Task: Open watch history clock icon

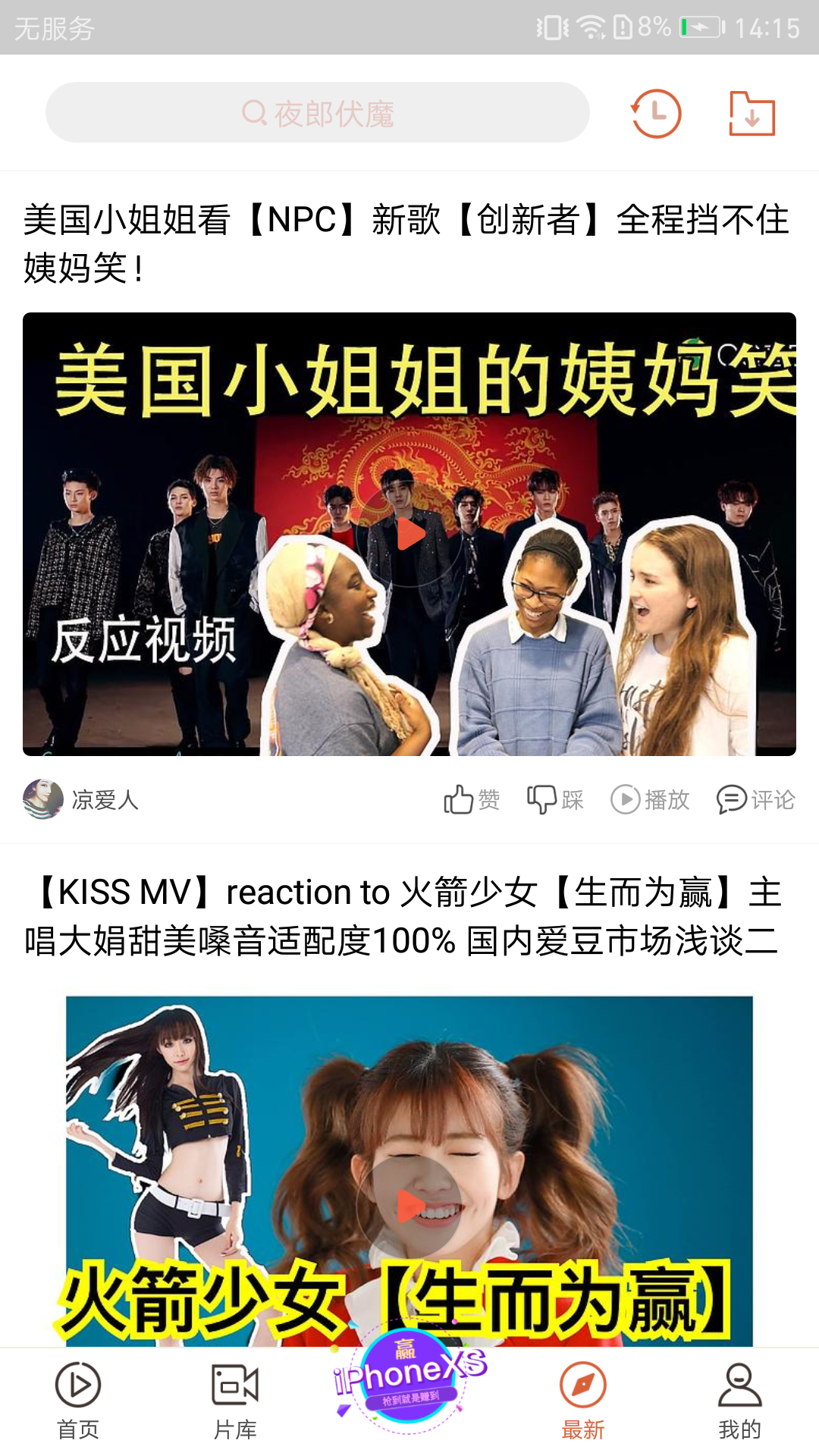Action: pos(656,114)
